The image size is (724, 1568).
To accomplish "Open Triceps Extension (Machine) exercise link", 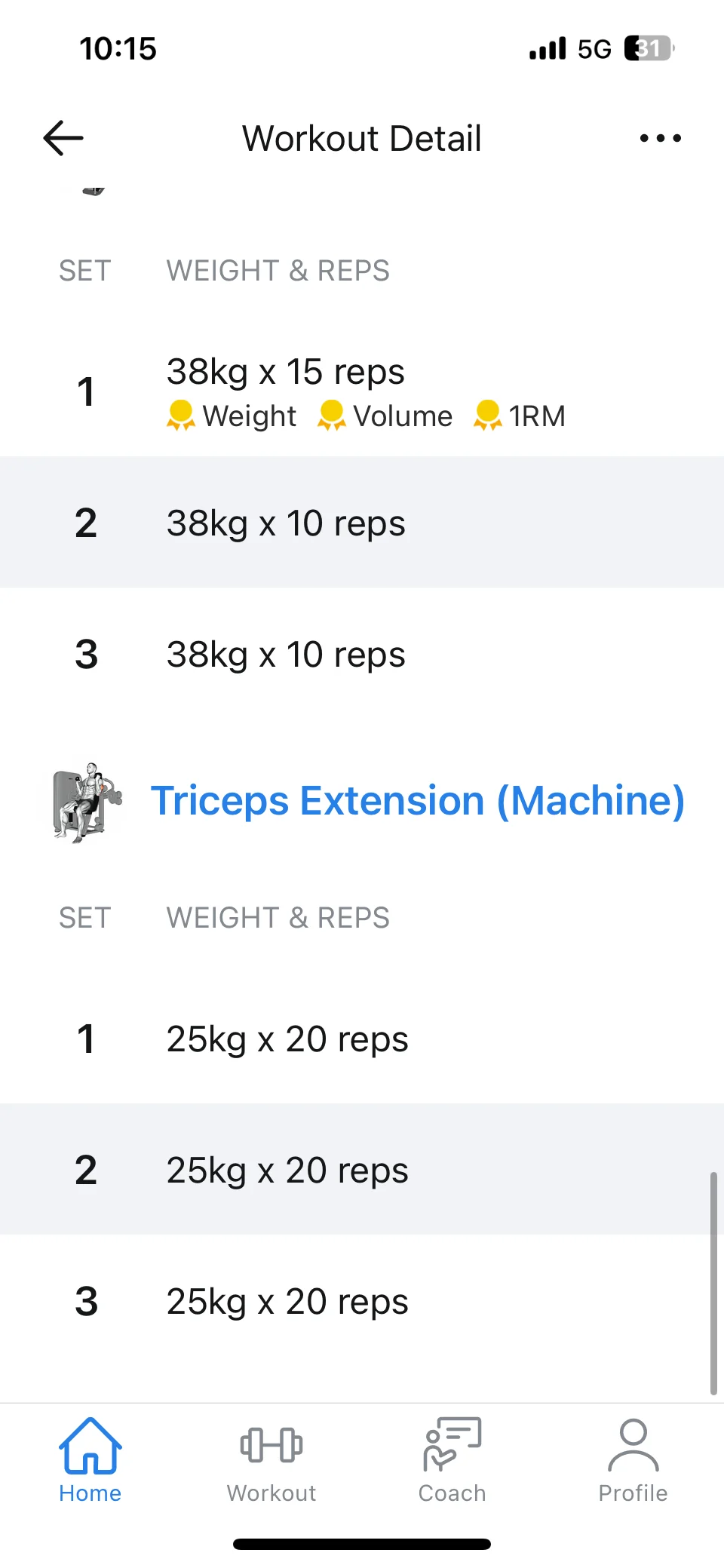I will coord(417,801).
